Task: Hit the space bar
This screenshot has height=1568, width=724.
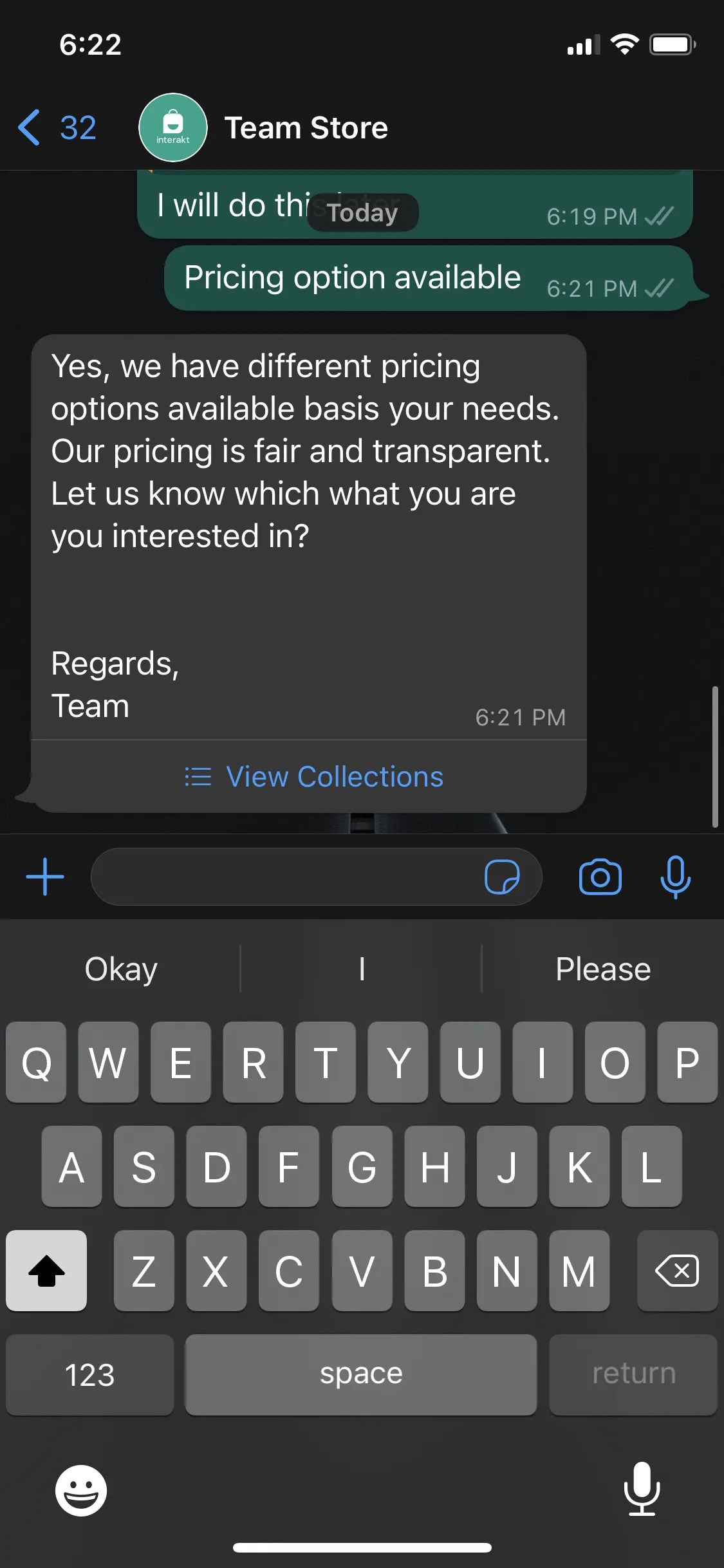Action: click(361, 1375)
